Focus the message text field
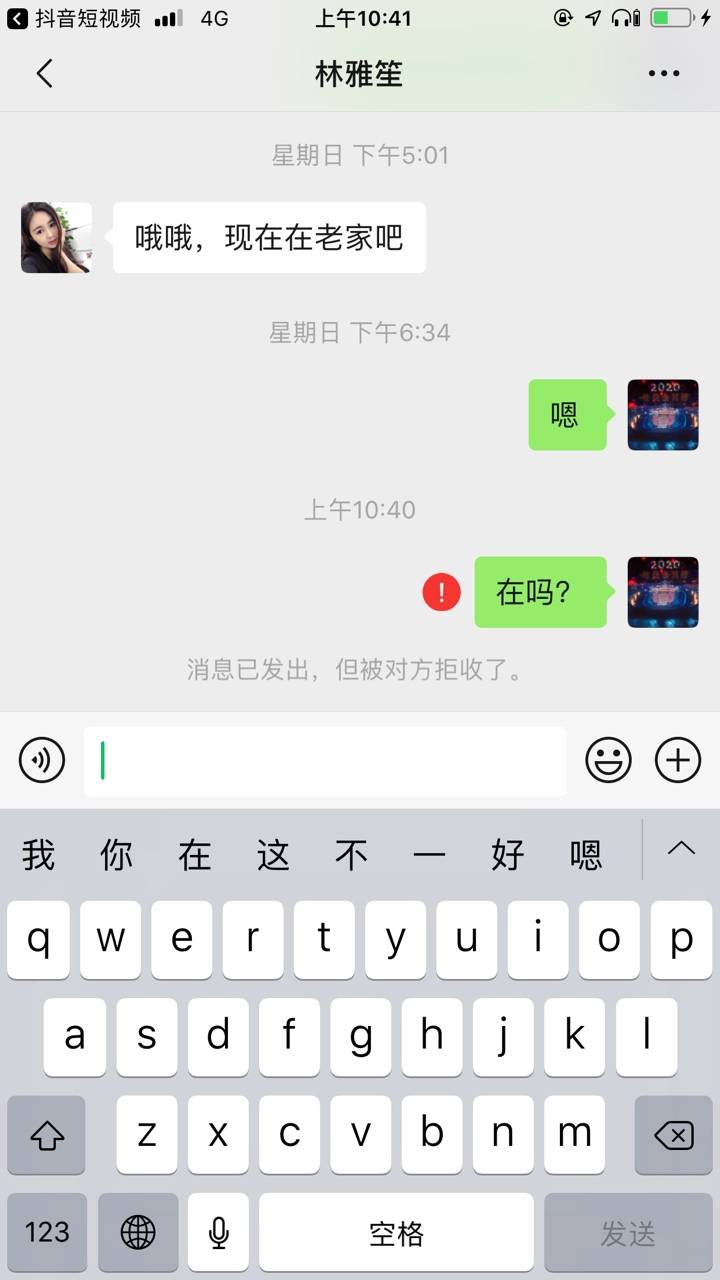720x1280 pixels. (325, 761)
